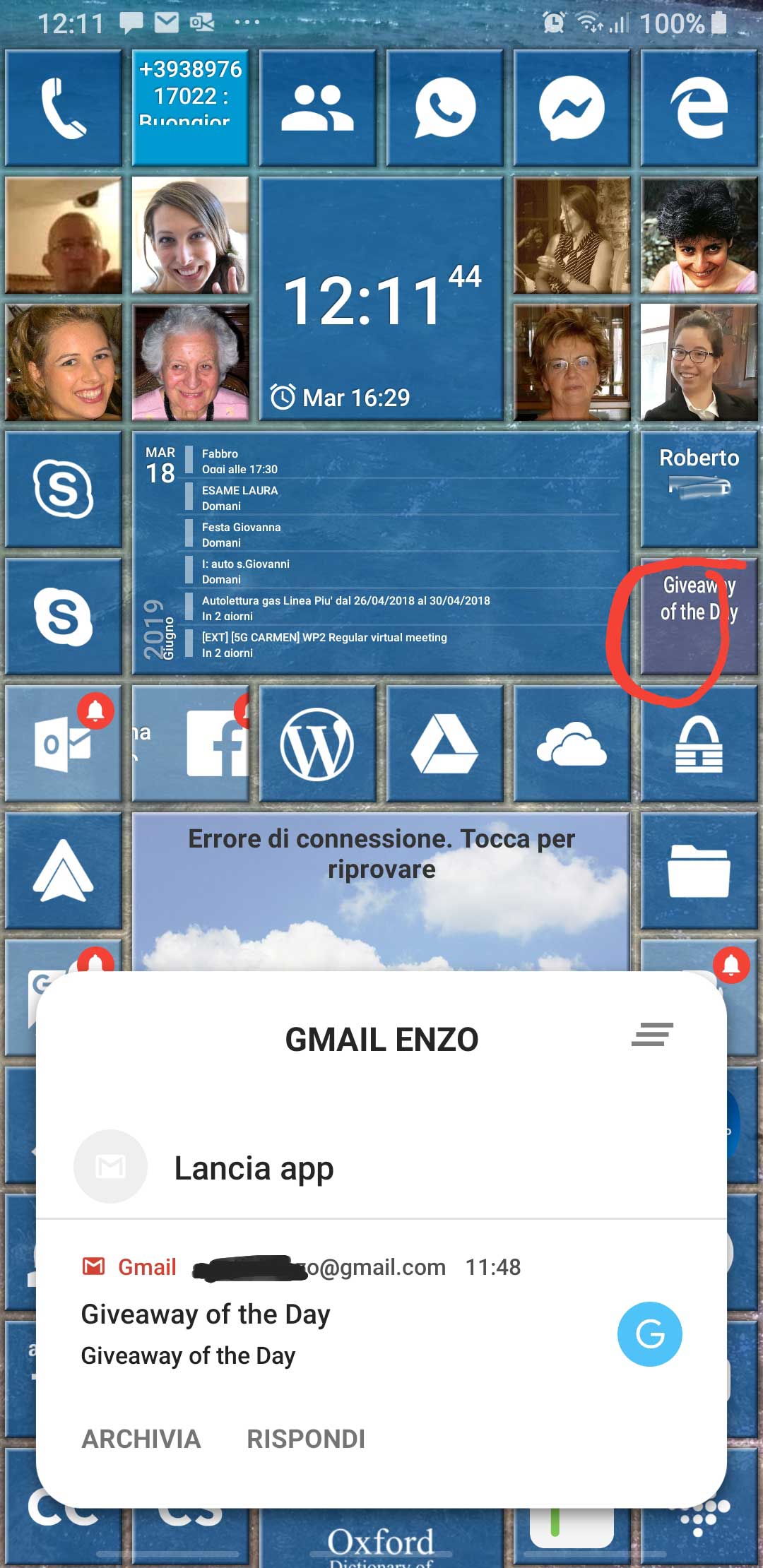Launch the Edge browser tile
763x1568 pixels.
point(699,108)
